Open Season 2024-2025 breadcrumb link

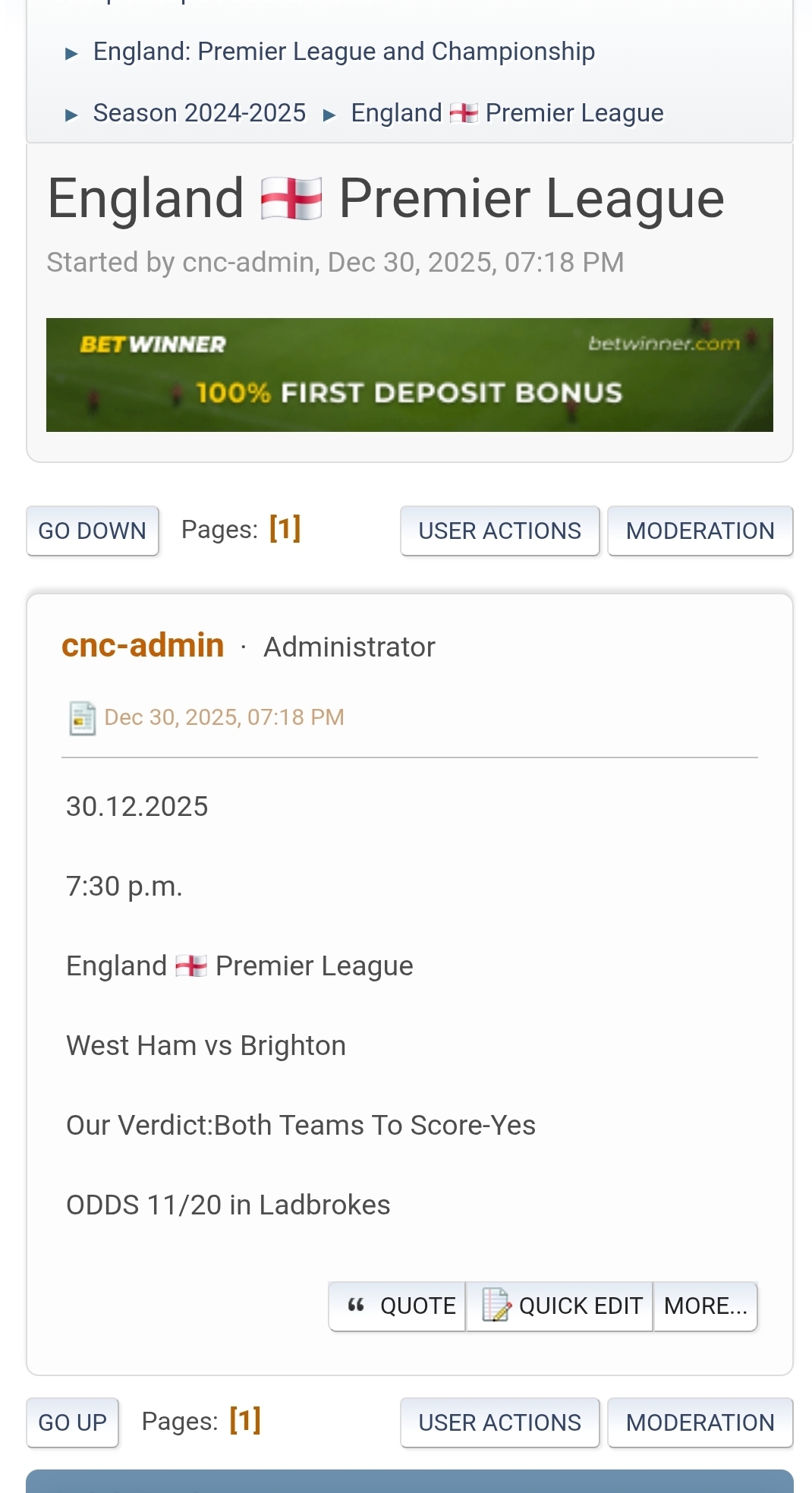(199, 113)
